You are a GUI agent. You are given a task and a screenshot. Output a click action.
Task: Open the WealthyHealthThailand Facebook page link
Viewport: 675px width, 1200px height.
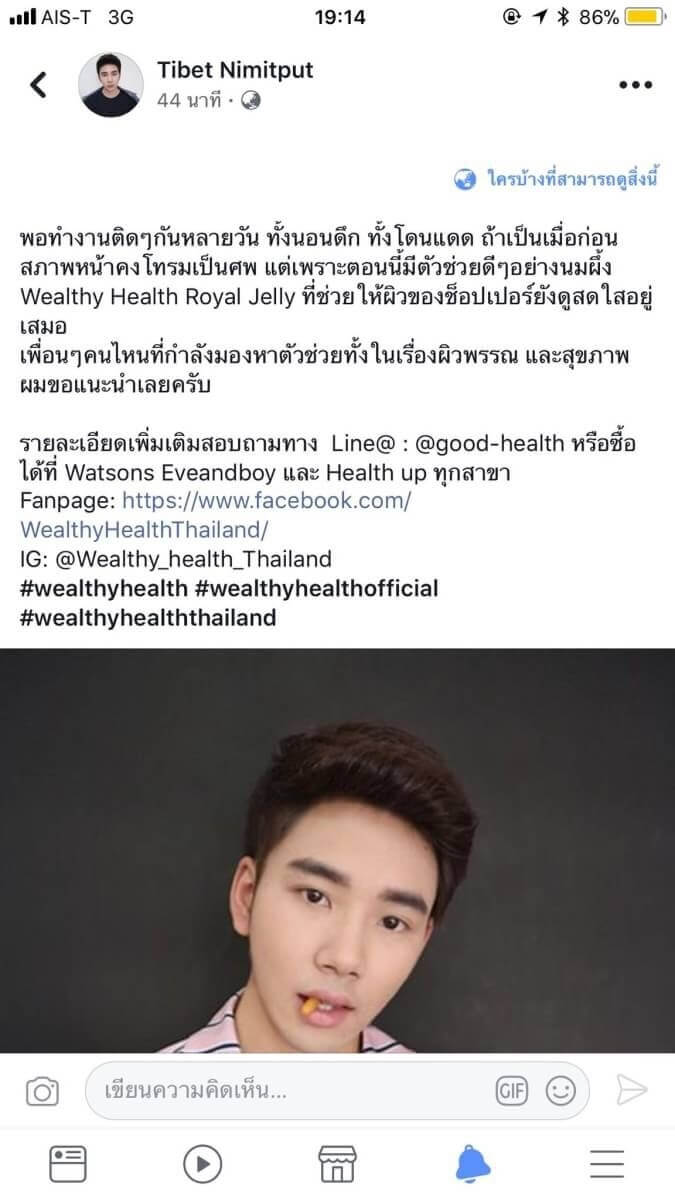[x=215, y=515]
